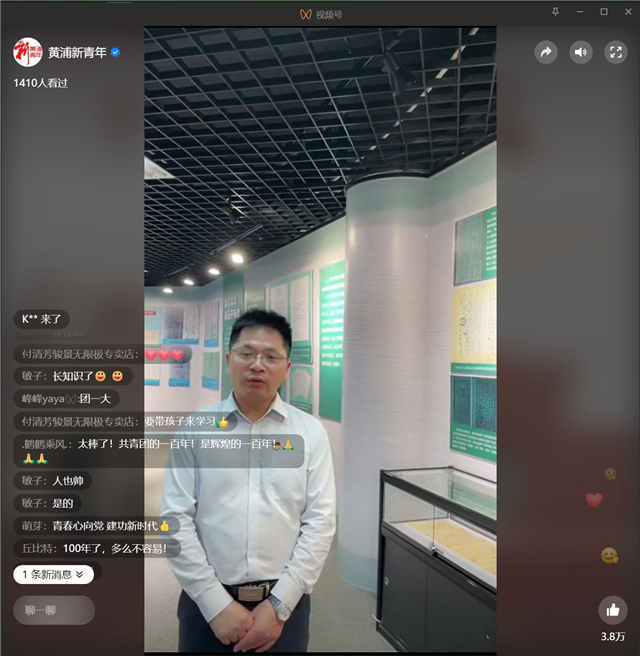
Task: Maximize the window
Action: (x=603, y=12)
